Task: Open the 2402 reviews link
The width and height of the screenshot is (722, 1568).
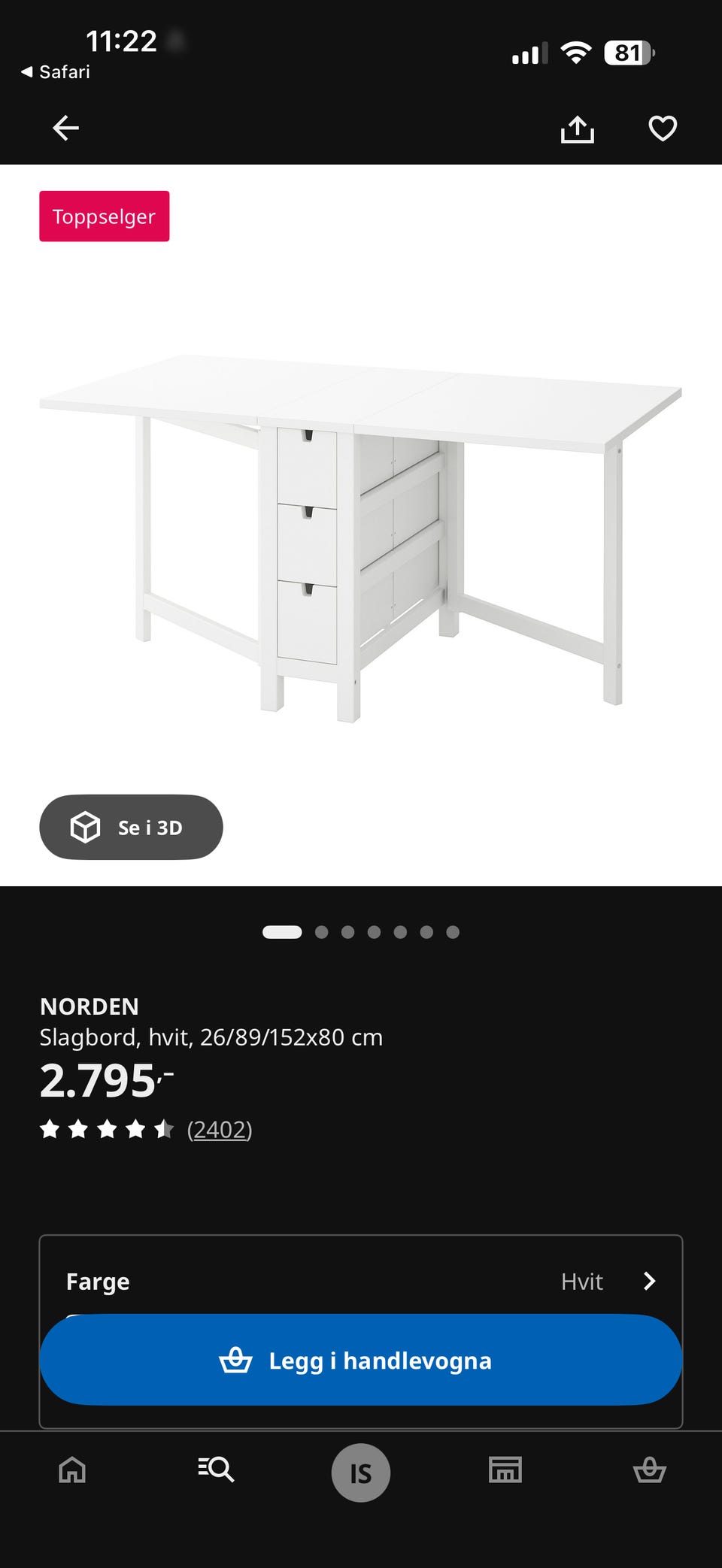Action: (220, 1129)
